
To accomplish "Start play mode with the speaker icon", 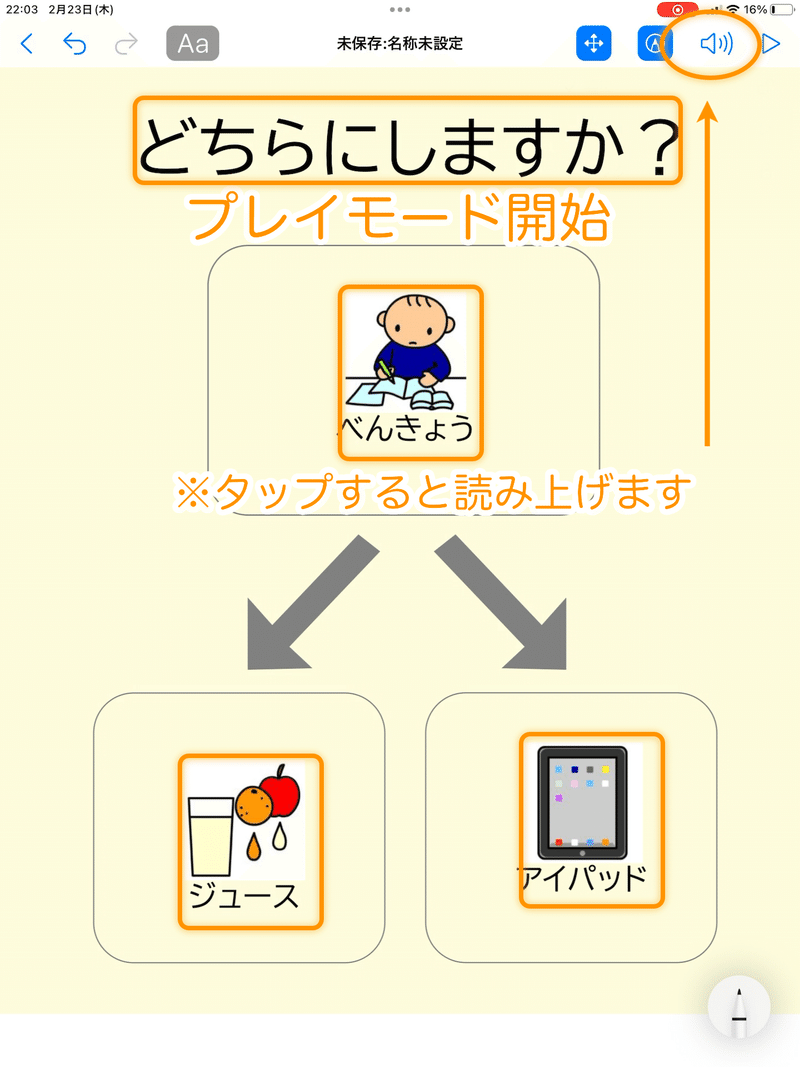I will pyautogui.click(x=716, y=44).
